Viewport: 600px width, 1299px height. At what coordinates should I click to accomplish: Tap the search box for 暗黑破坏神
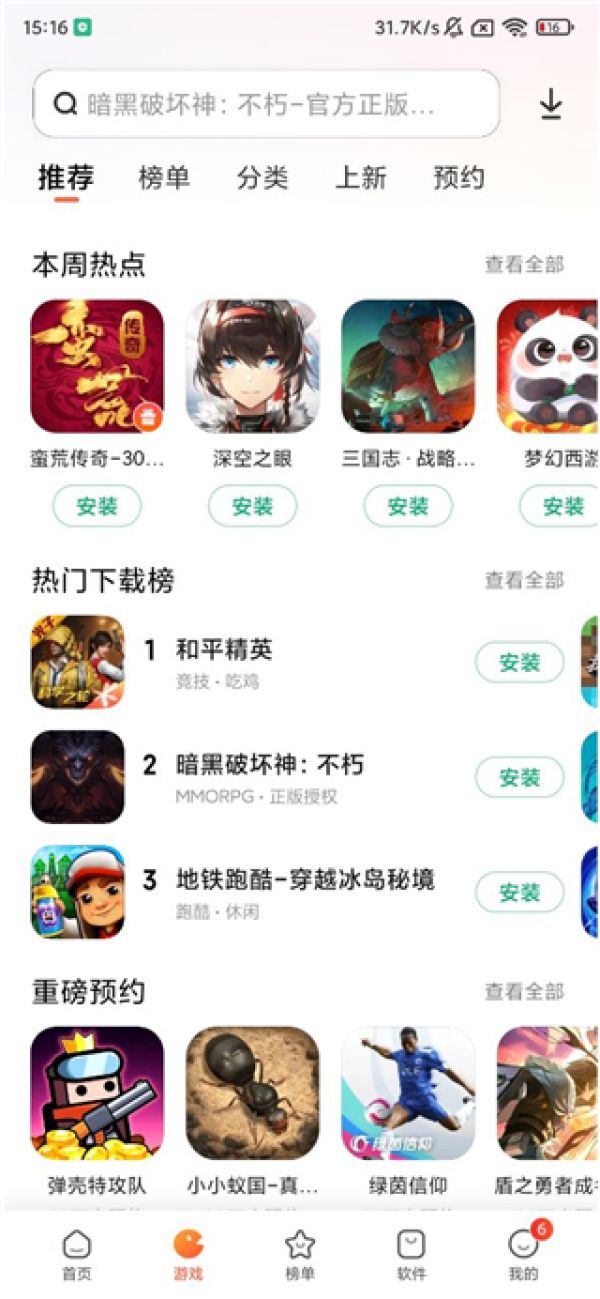coord(266,104)
